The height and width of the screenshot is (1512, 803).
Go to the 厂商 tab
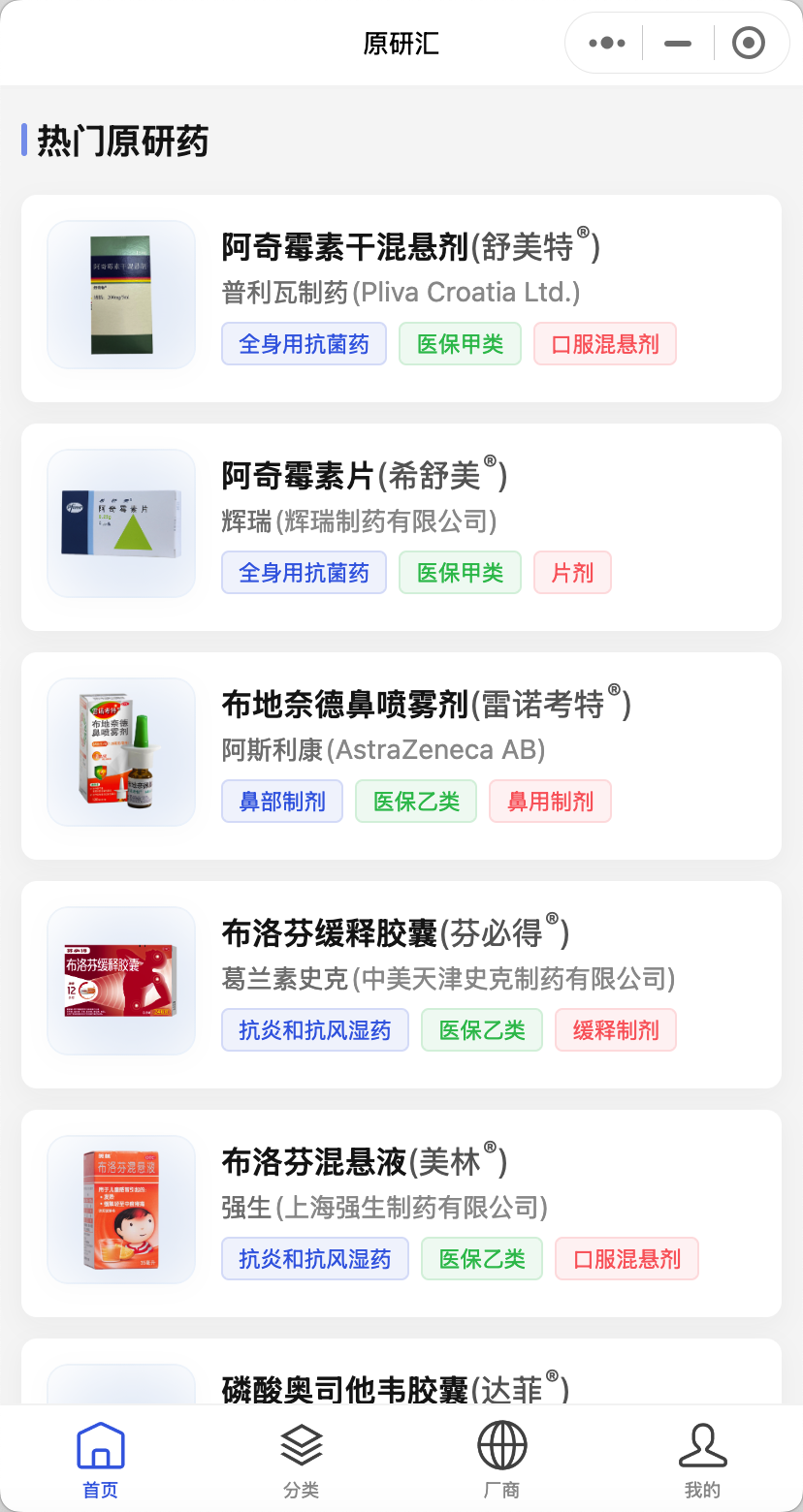(x=501, y=1460)
